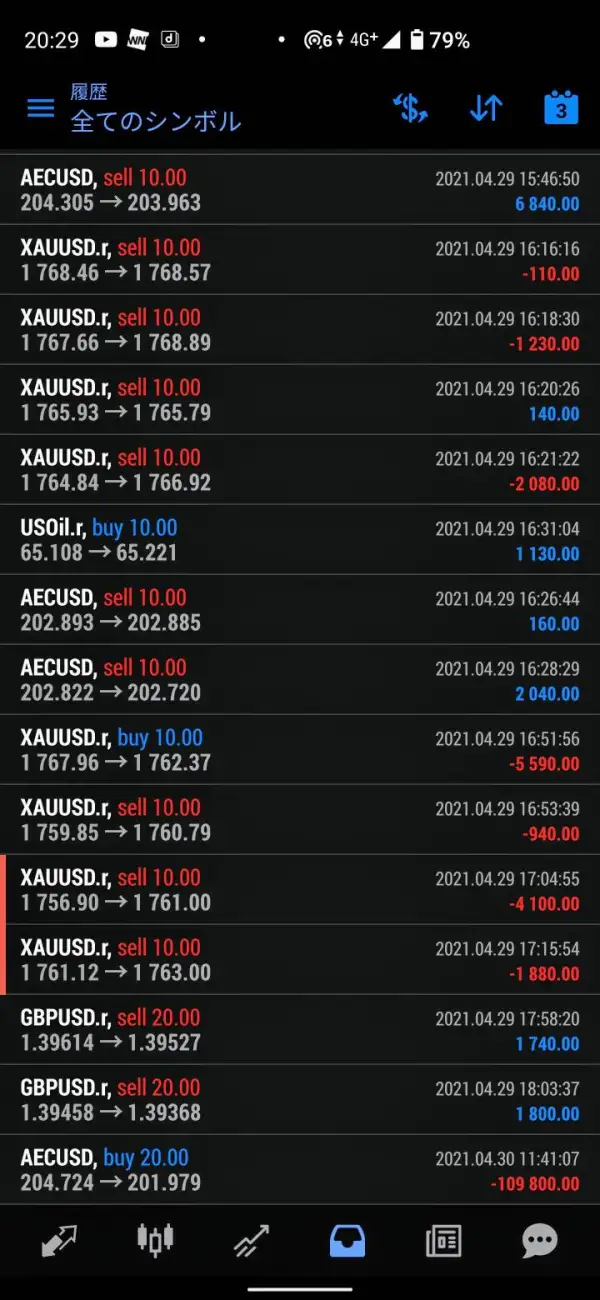Open the calendar date range picker
Screen dimensions: 600x1300
click(x=561, y=108)
